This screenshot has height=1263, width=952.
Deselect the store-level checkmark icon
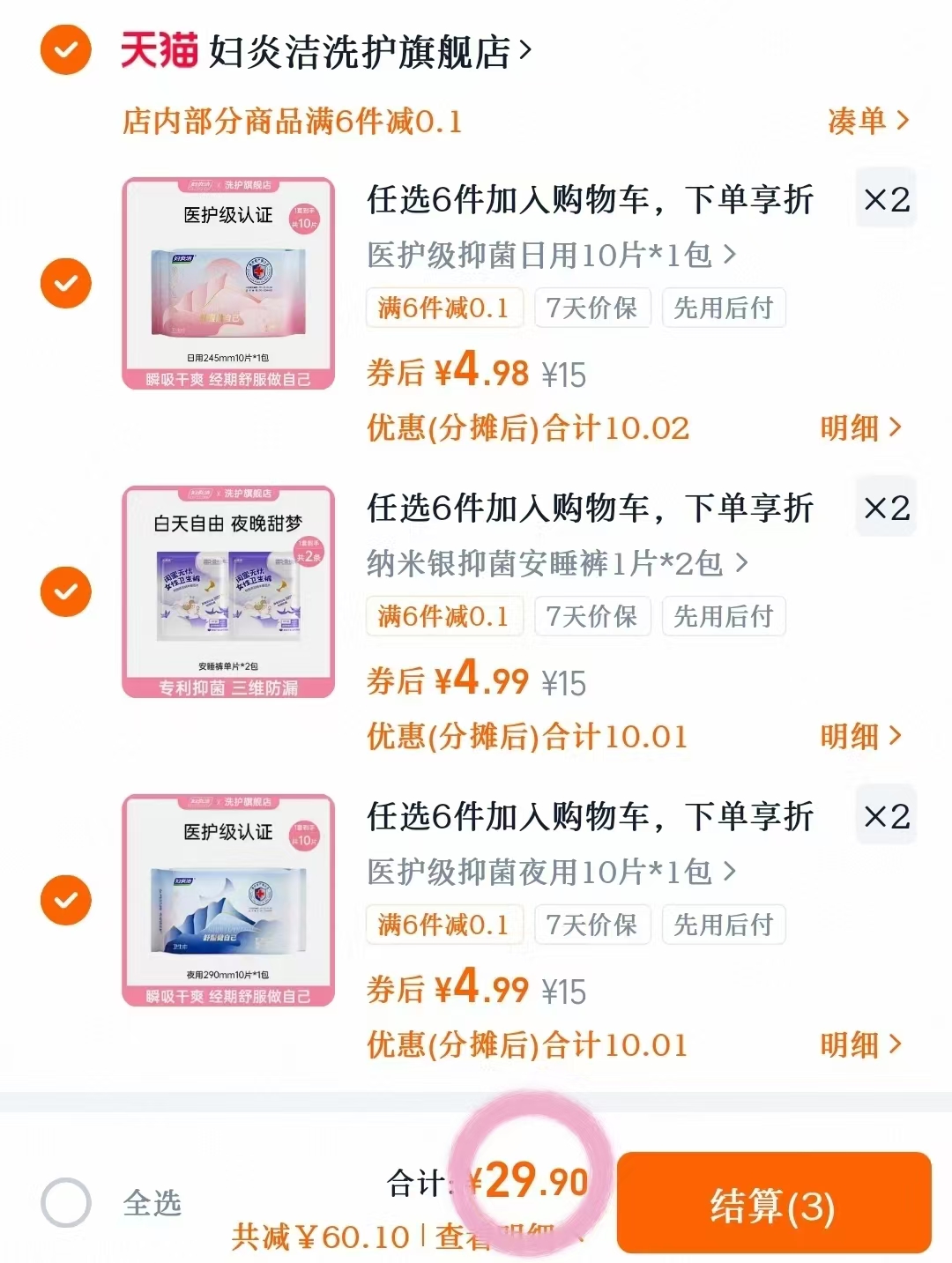(x=64, y=50)
